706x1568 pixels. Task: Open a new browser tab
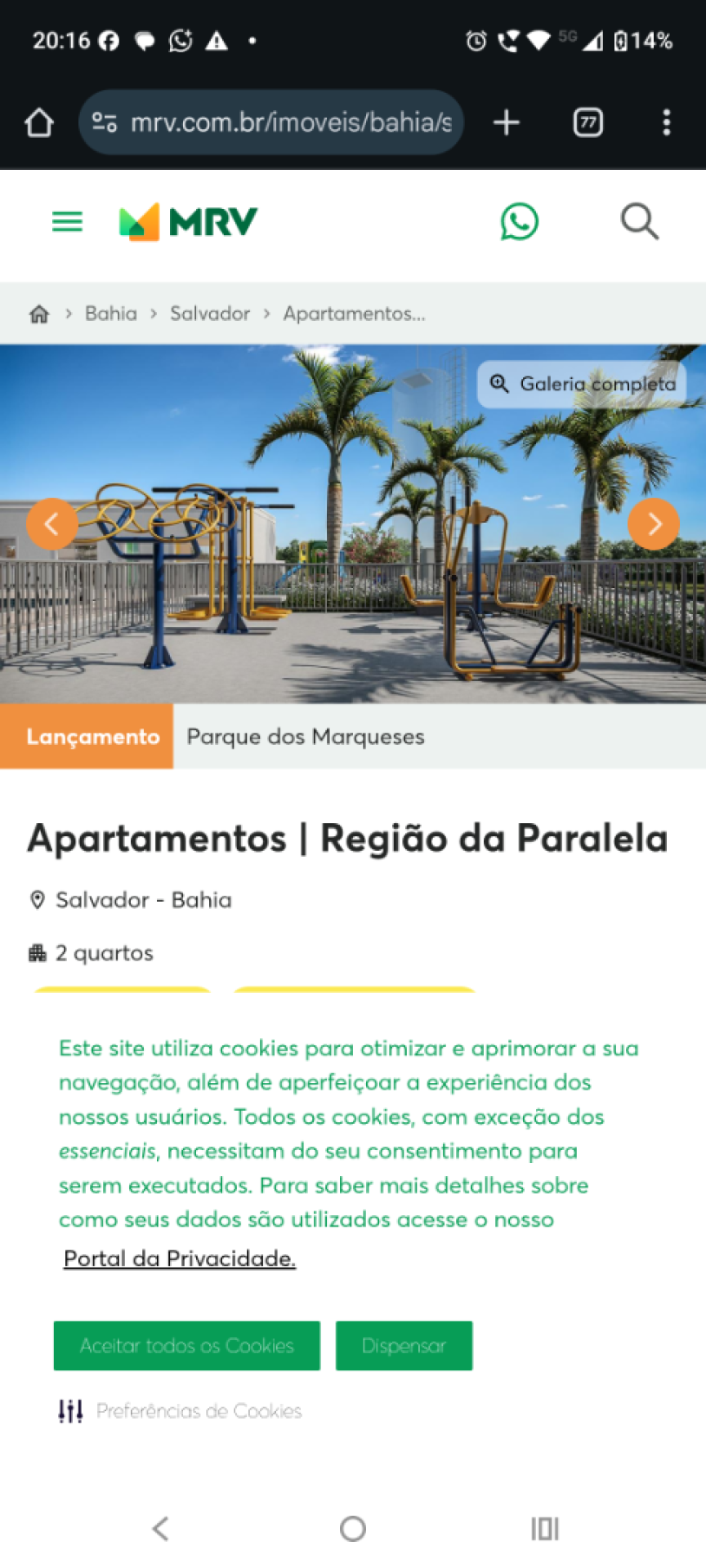coord(507,122)
